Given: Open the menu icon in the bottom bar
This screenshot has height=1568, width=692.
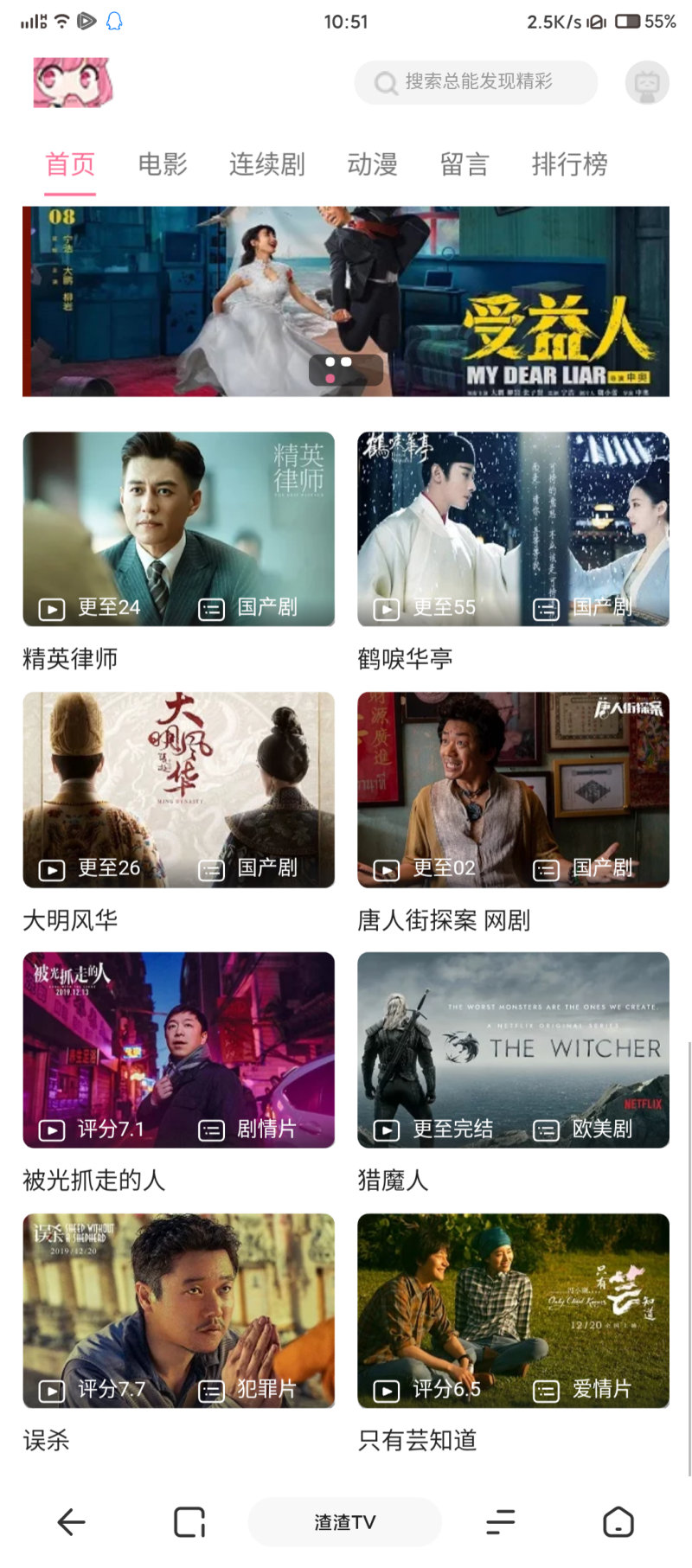Looking at the screenshot, I should tap(500, 1522).
